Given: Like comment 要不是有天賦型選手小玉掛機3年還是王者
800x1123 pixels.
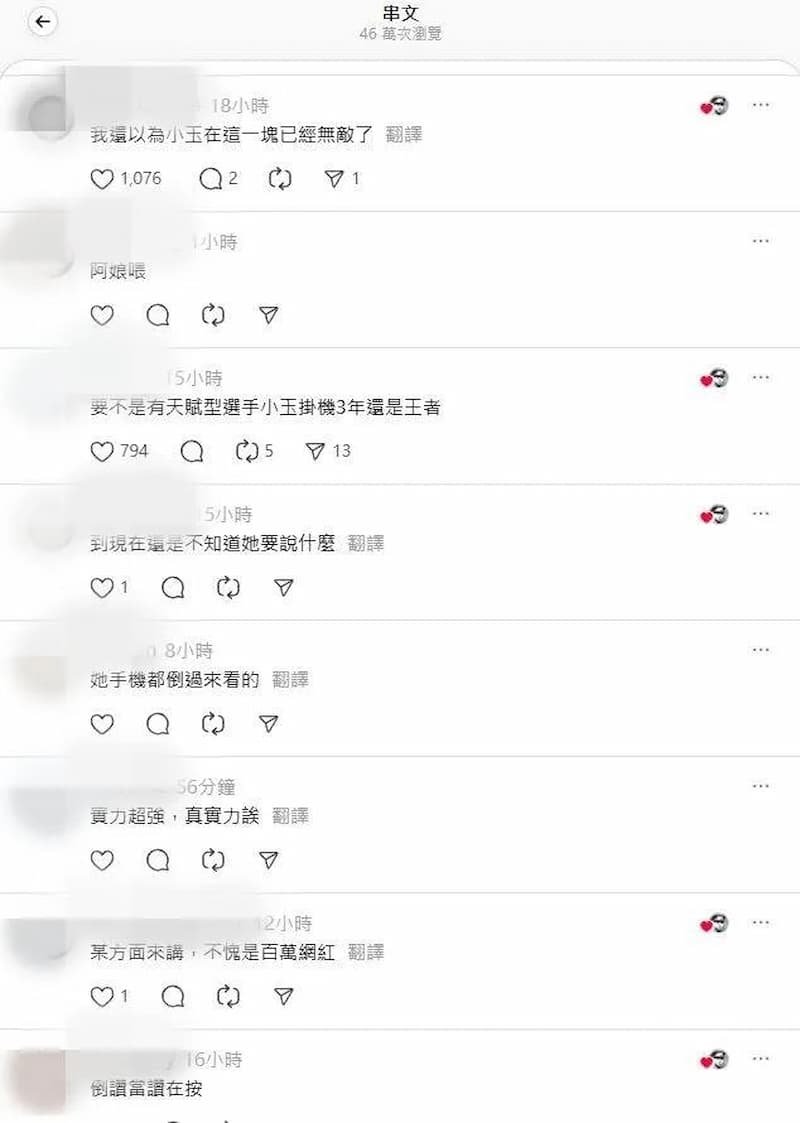Looking at the screenshot, I should [102, 451].
